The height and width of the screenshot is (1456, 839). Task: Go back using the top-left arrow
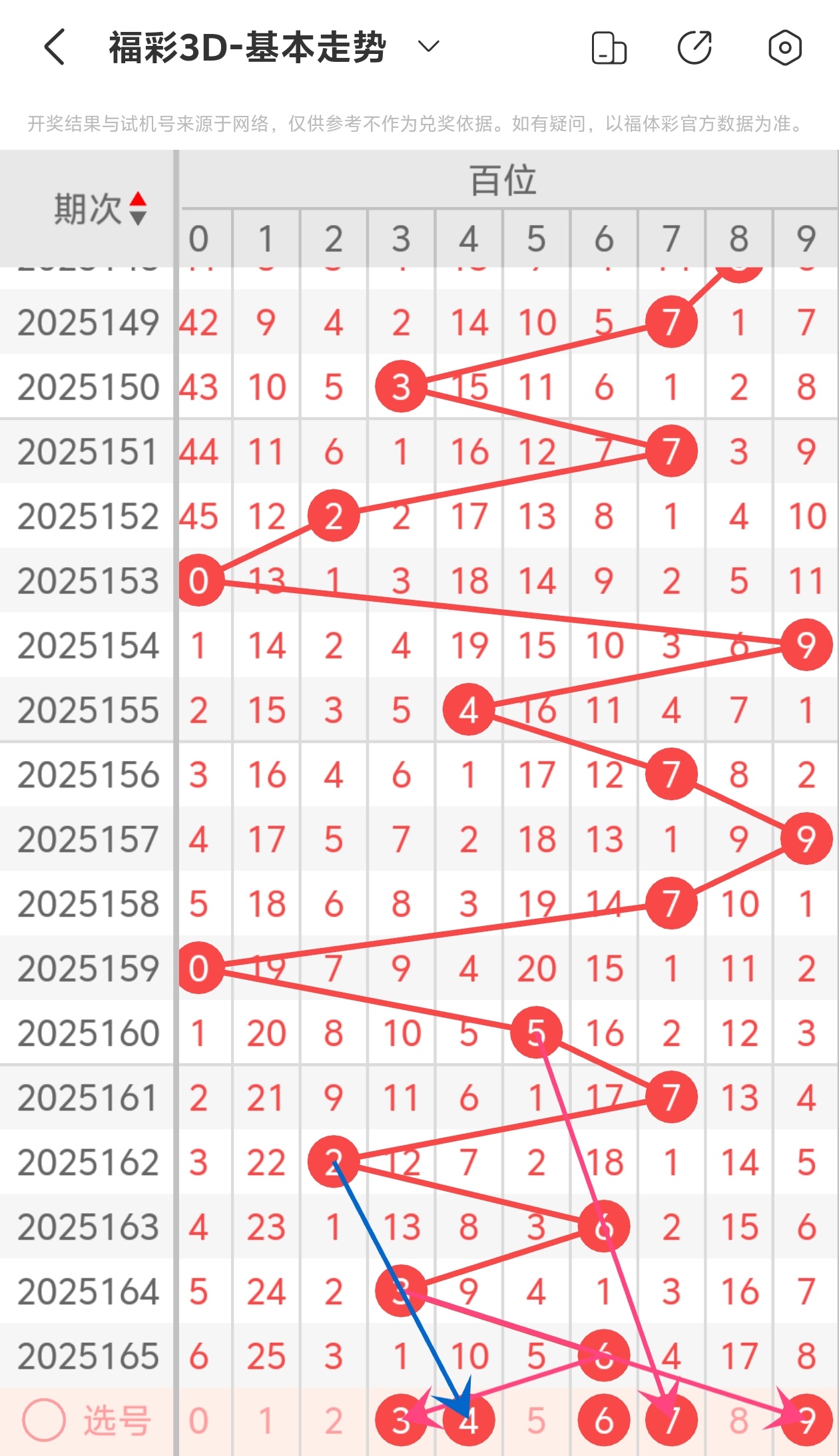coord(55,47)
